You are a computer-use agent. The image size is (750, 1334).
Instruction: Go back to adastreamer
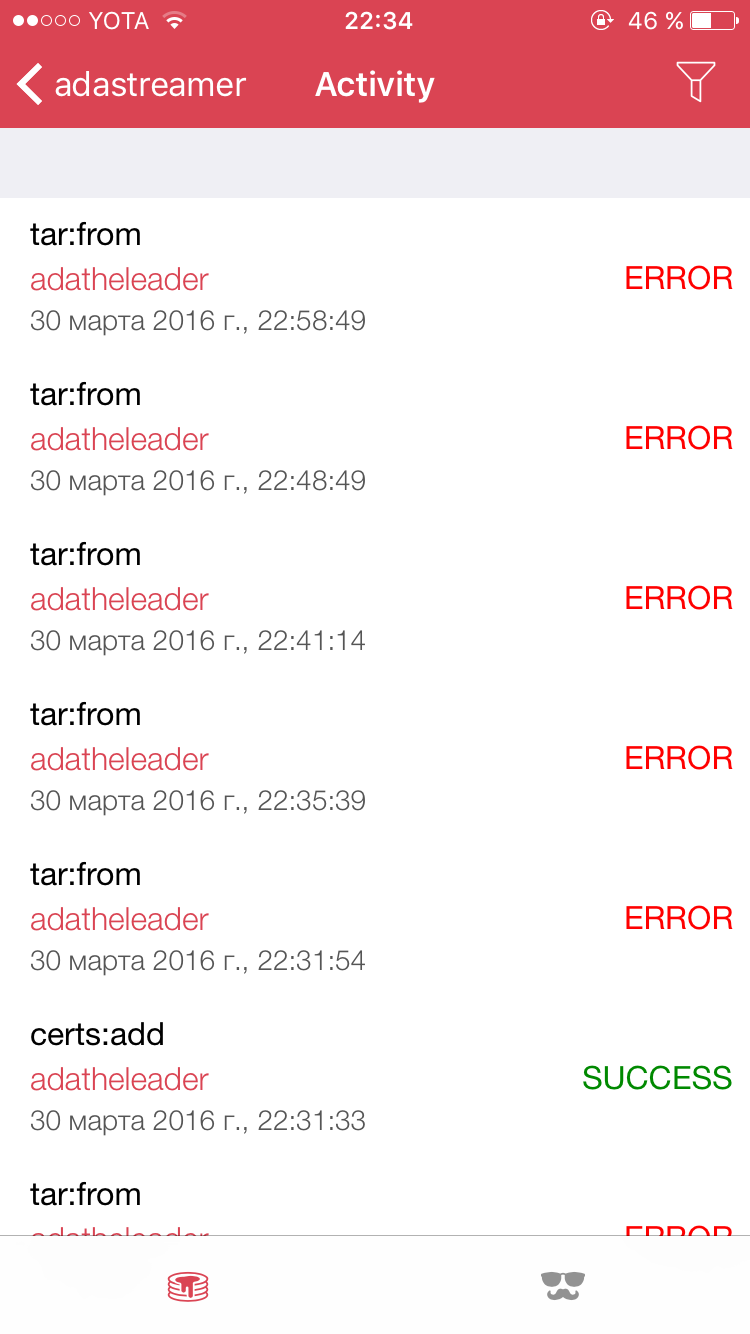tap(130, 85)
